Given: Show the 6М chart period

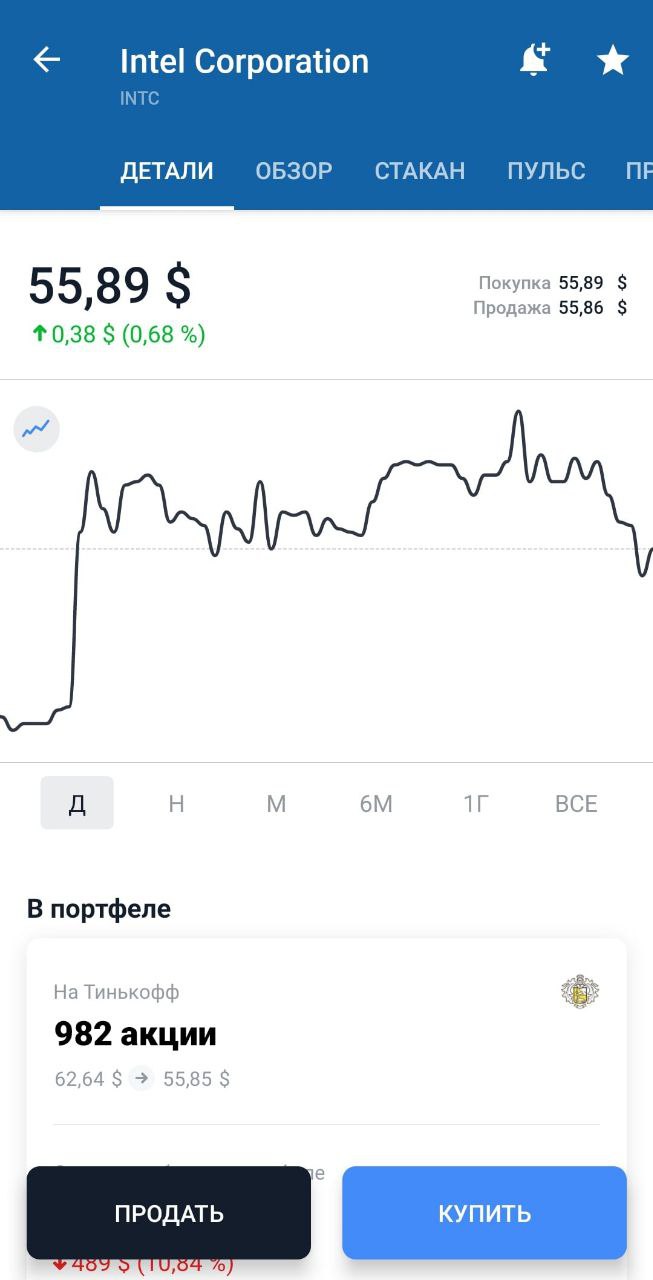Looking at the screenshot, I should click(x=376, y=803).
